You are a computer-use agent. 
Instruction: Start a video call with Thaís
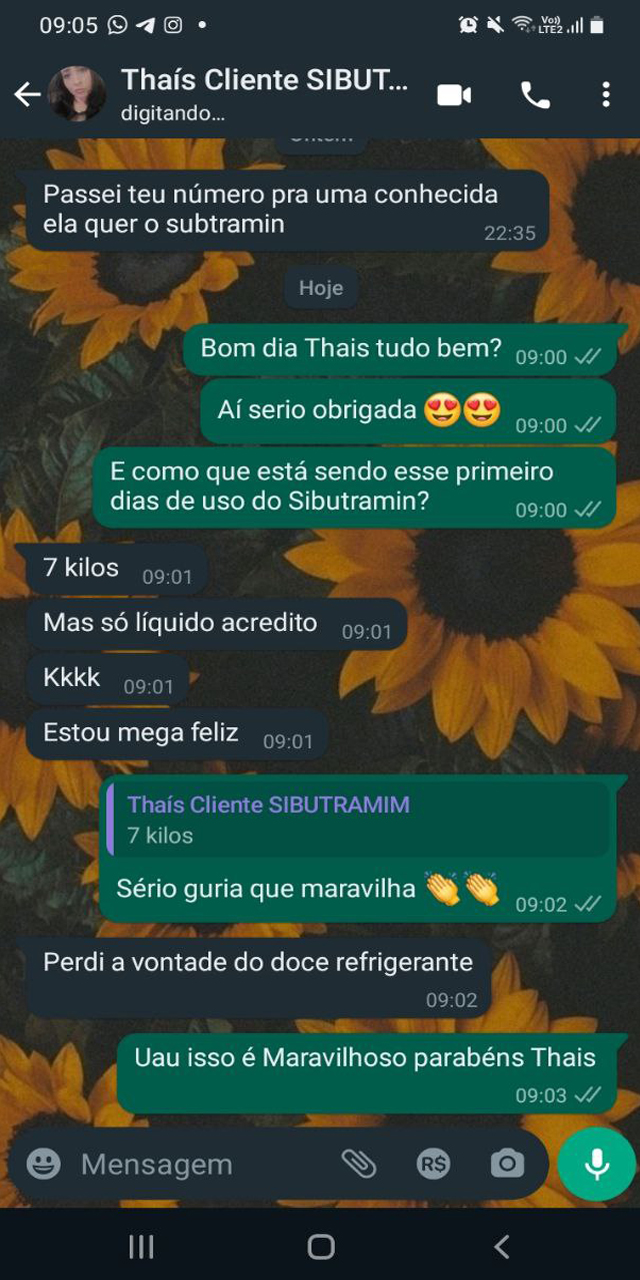pos(454,95)
